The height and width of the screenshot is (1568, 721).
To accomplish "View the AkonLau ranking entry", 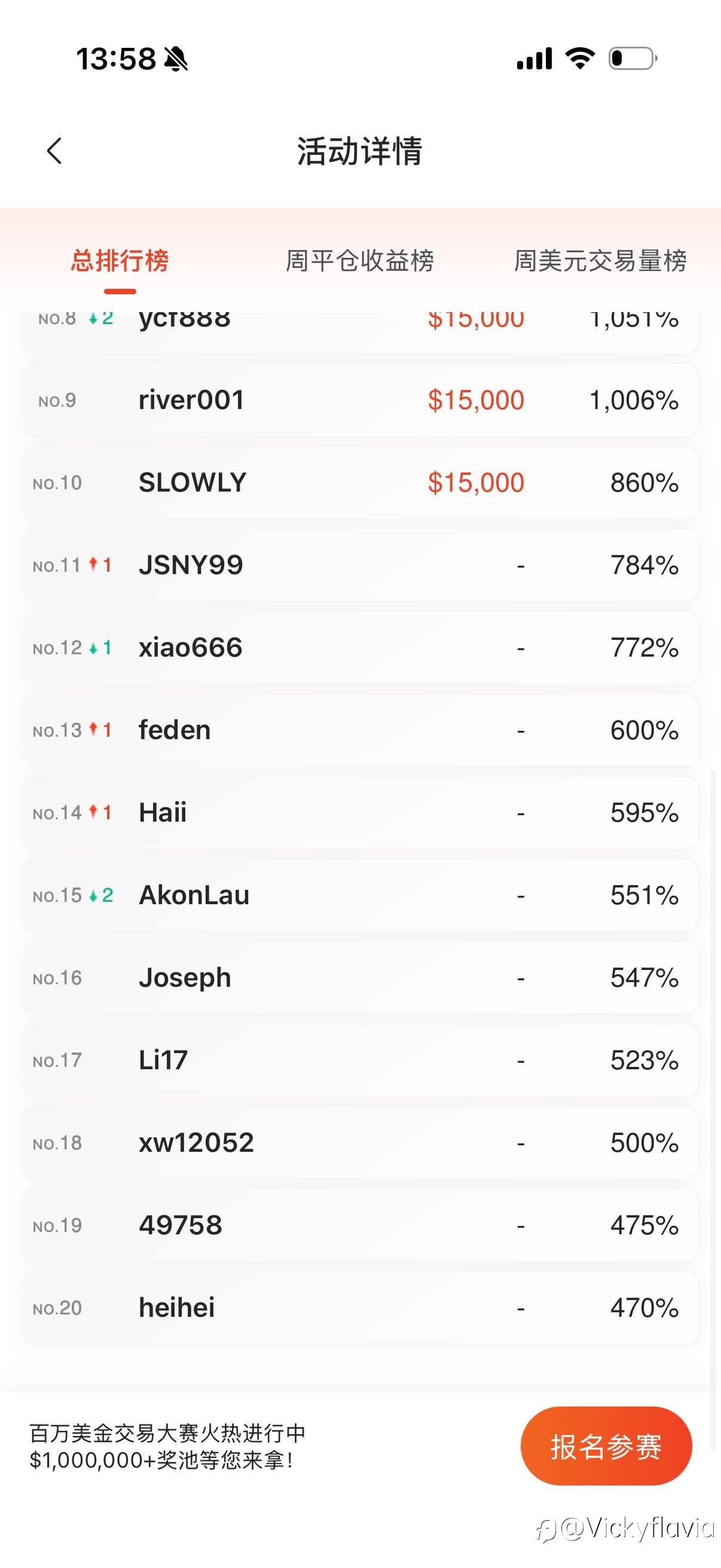I will (359, 895).
